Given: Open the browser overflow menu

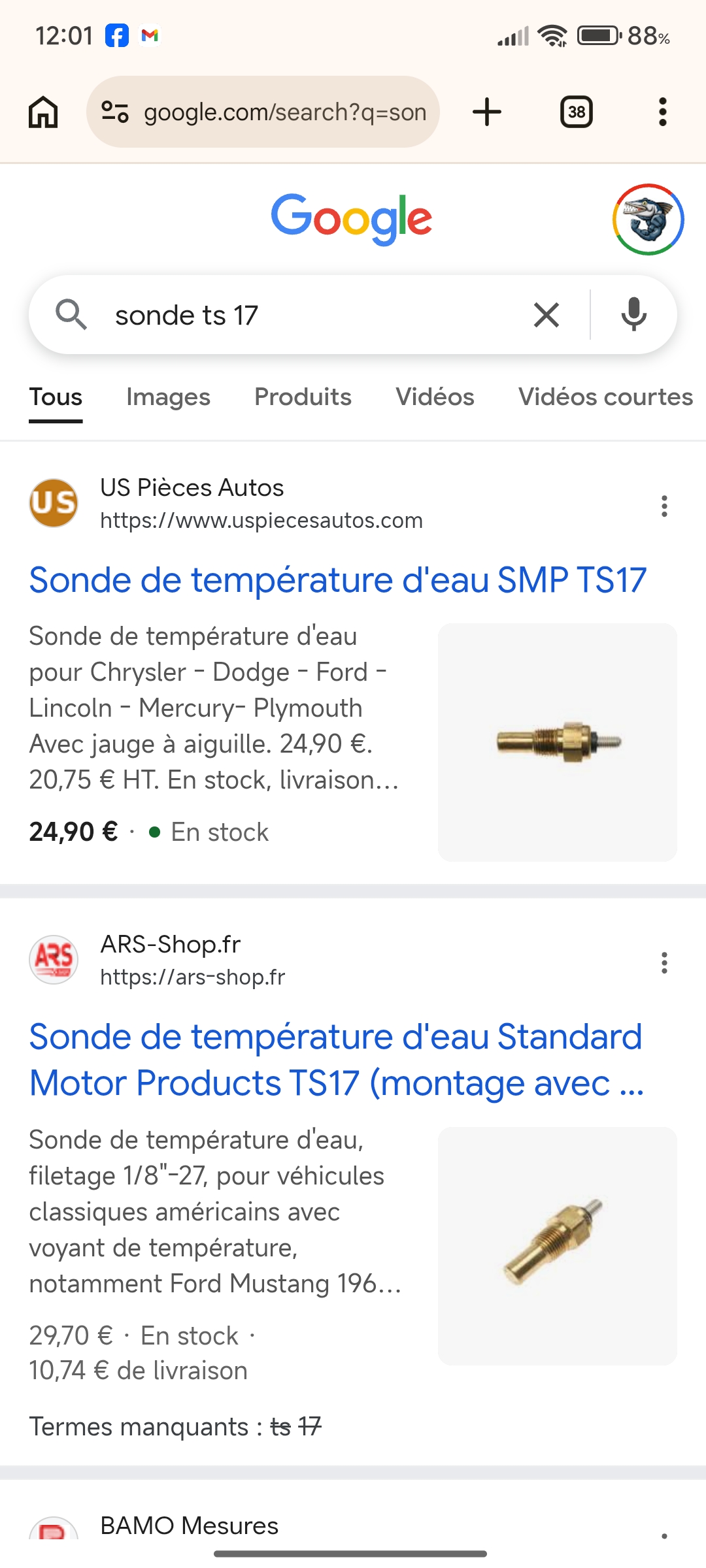Looking at the screenshot, I should [663, 112].
